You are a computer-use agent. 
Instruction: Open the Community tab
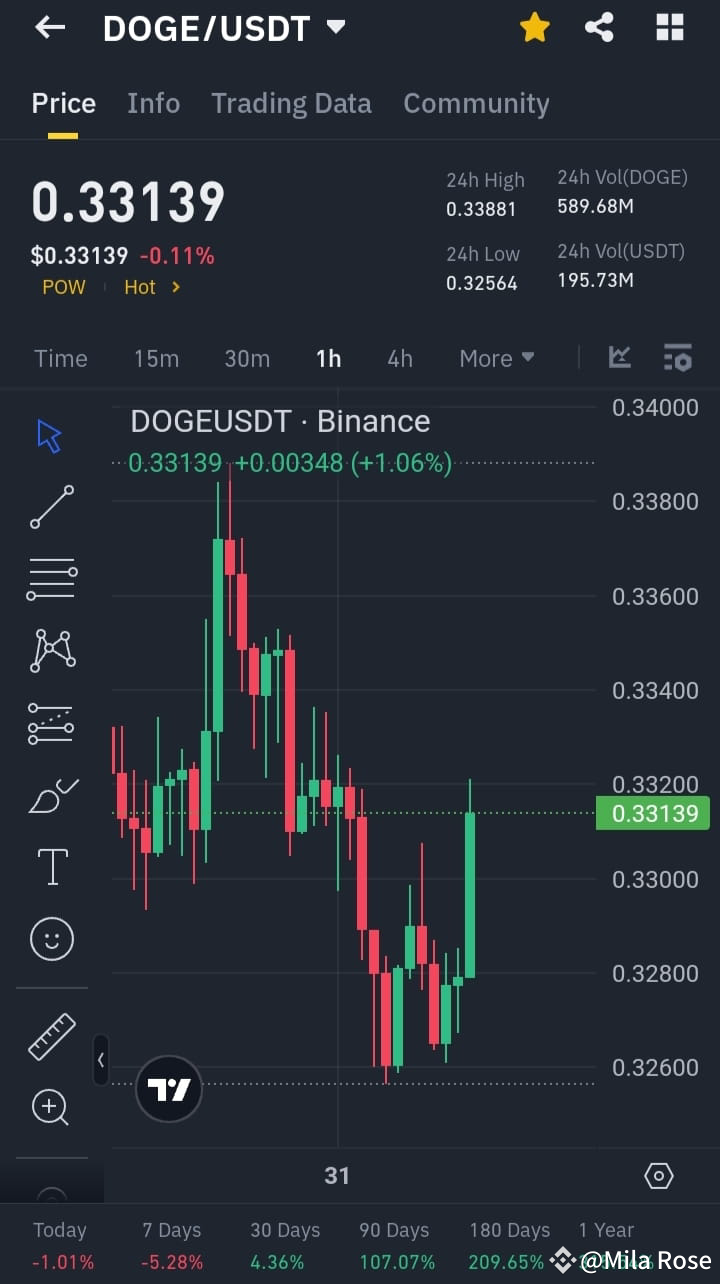click(477, 103)
